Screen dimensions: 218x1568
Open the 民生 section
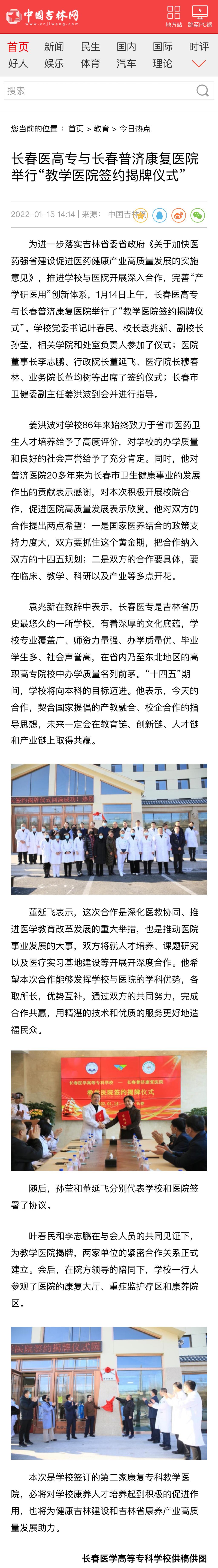90,47
